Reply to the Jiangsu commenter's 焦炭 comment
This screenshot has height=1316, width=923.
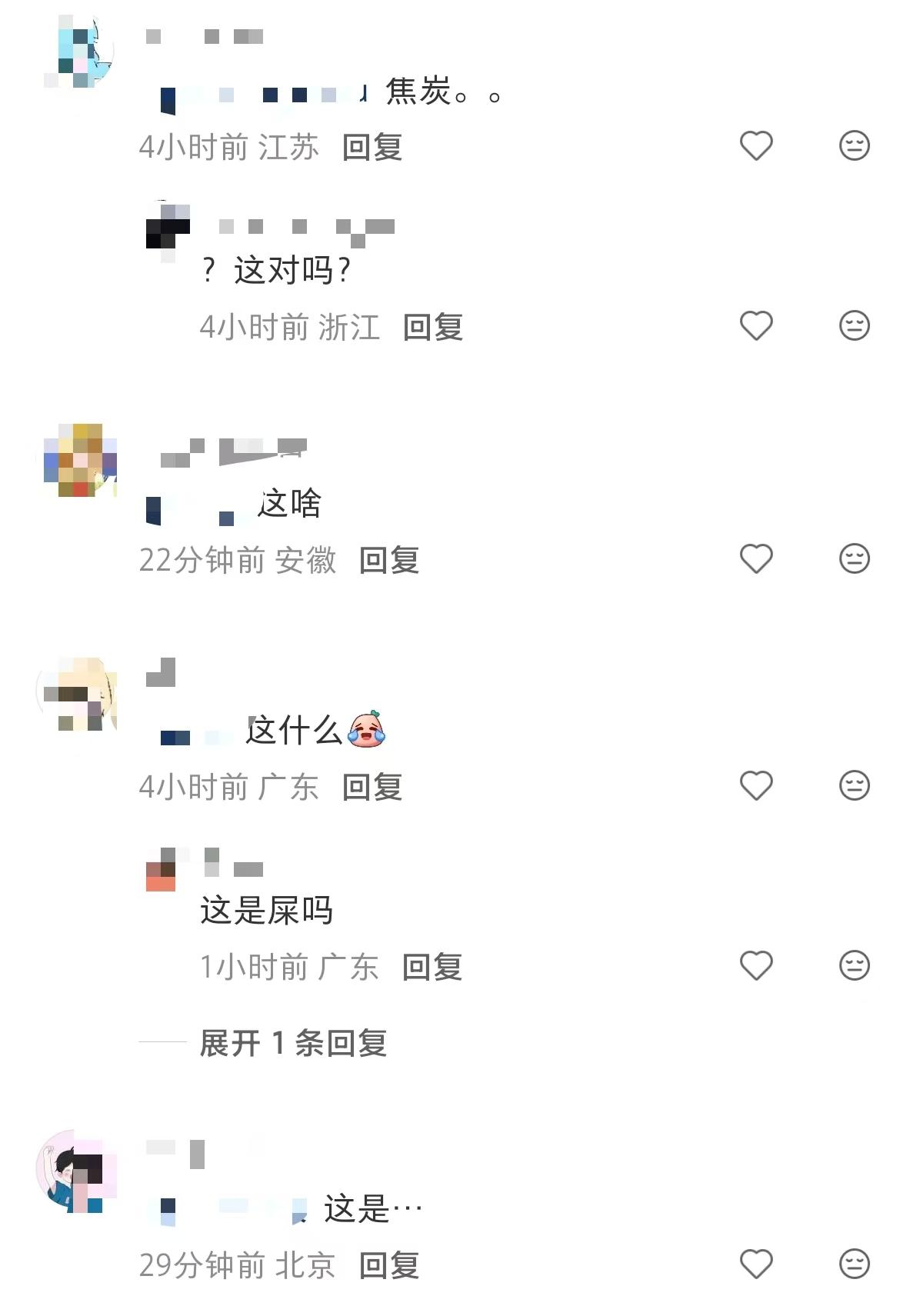point(372,147)
